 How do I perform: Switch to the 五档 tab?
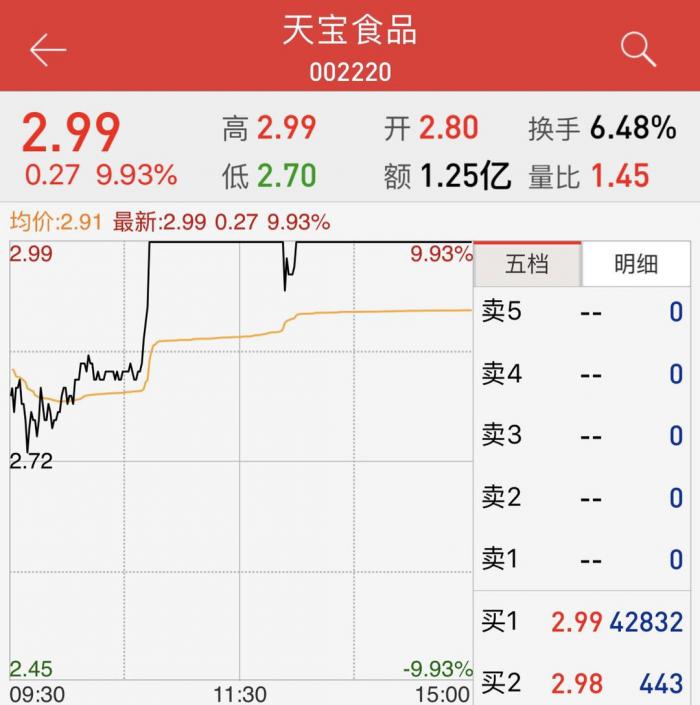[x=527, y=264]
